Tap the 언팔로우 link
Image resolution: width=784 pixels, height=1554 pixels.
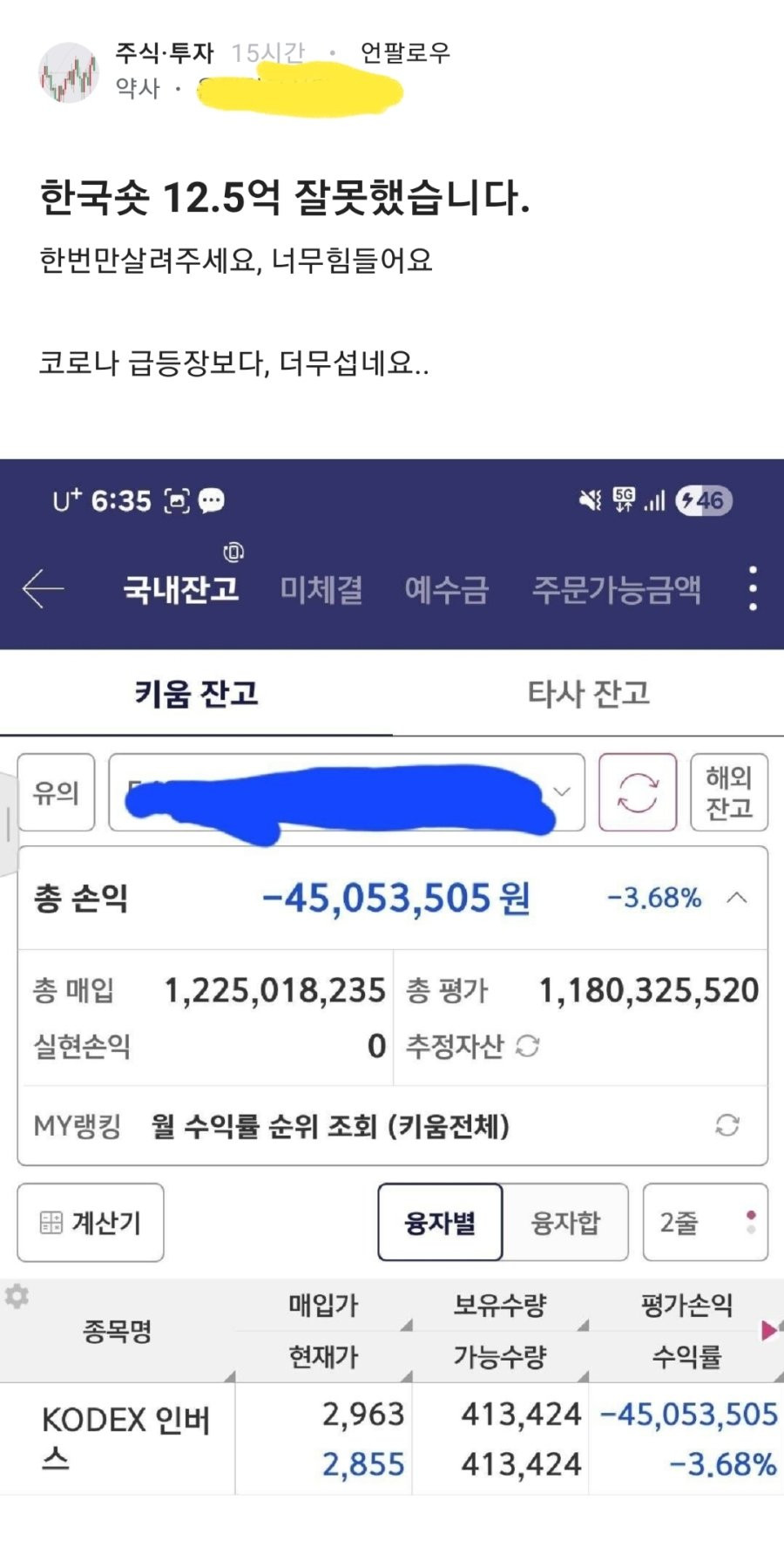pyautogui.click(x=405, y=53)
